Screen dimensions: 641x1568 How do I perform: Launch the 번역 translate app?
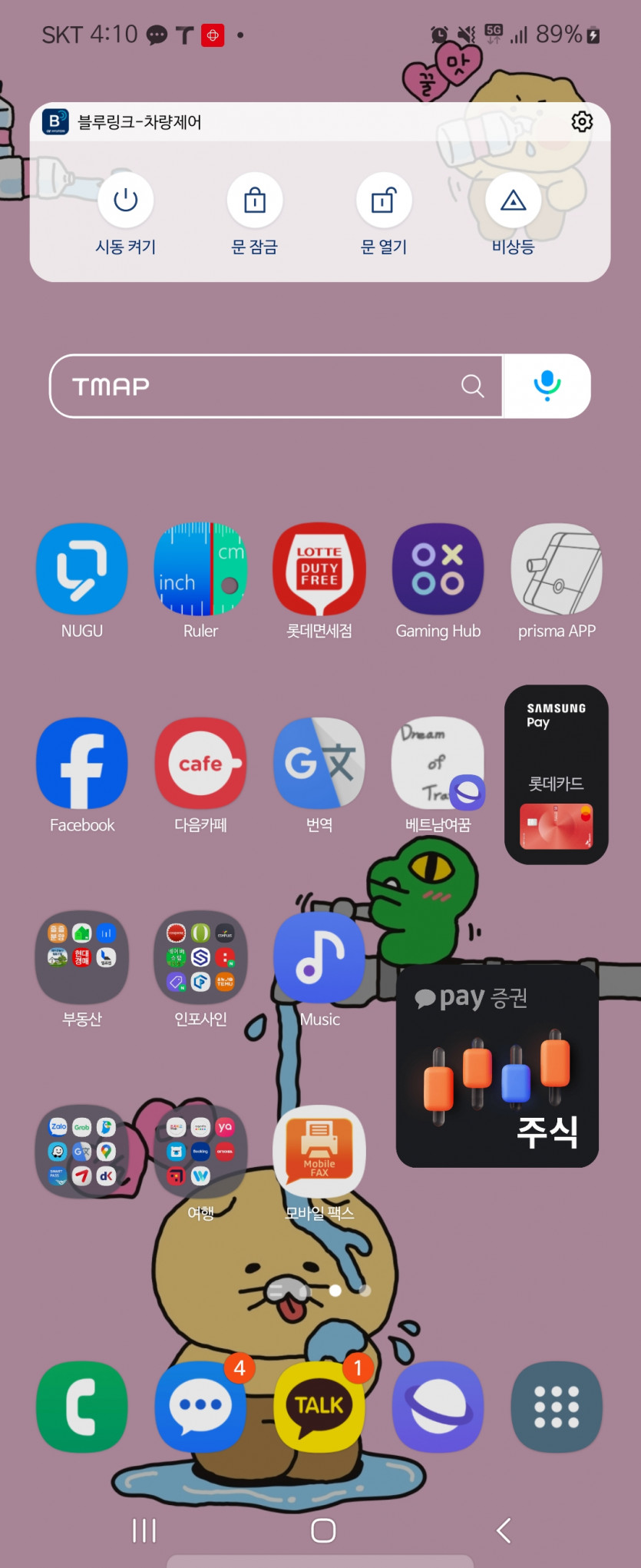[x=319, y=763]
